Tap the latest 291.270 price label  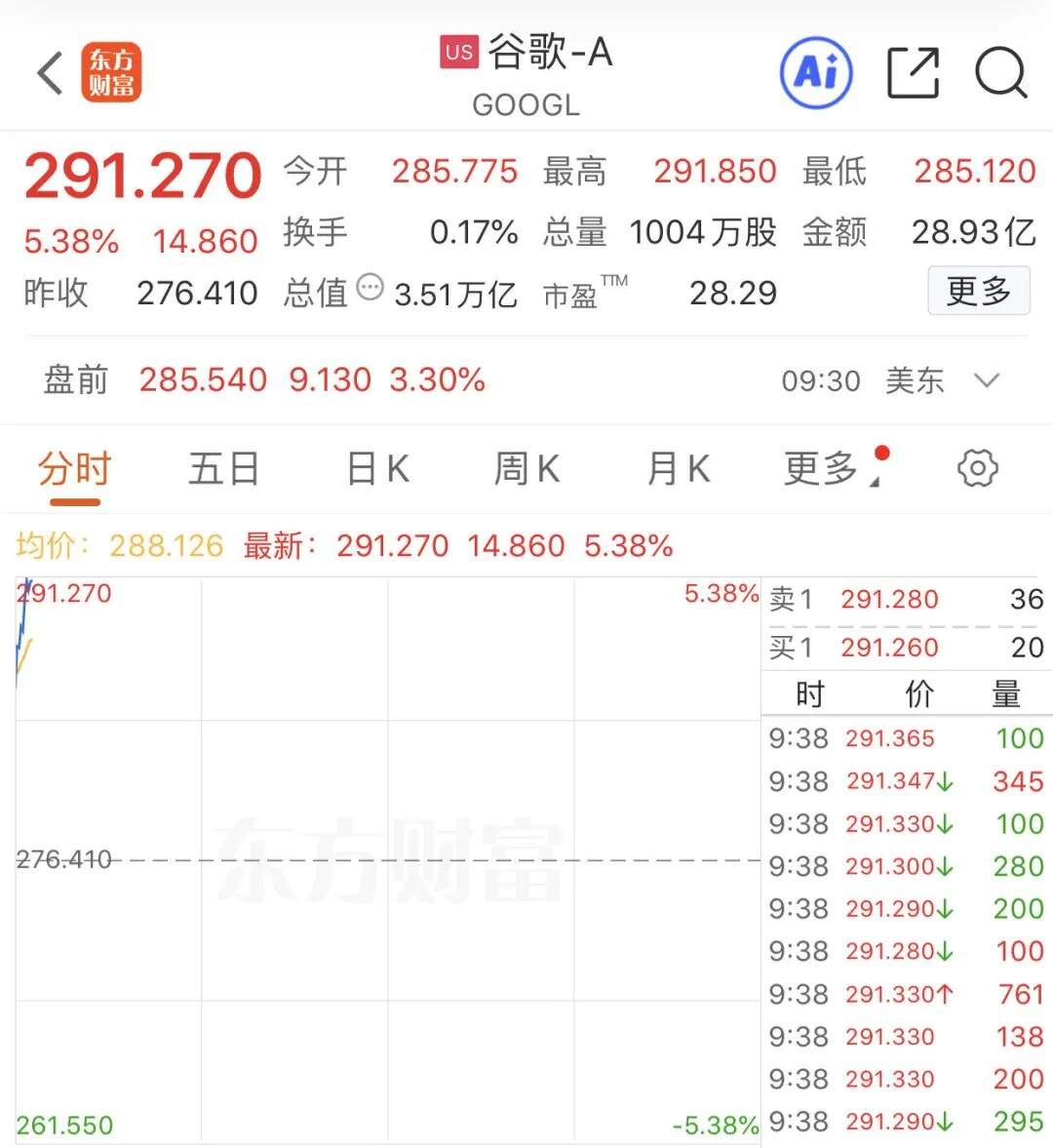392,546
